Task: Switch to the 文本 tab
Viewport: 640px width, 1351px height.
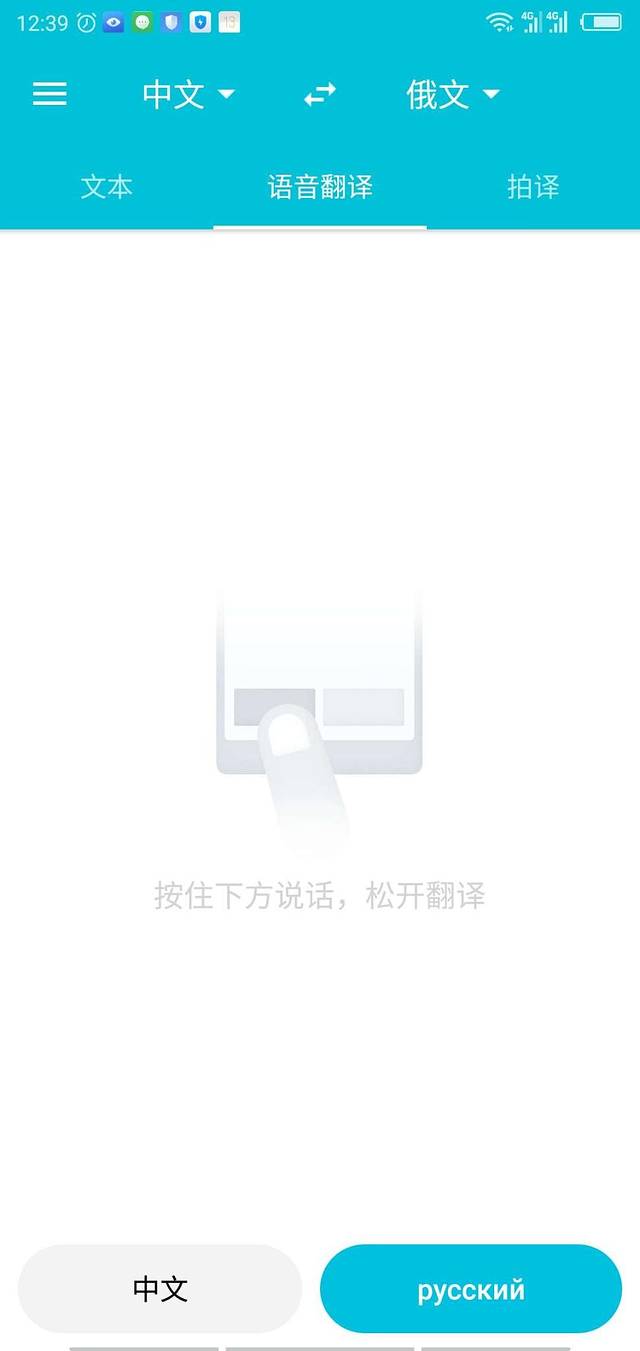Action: pos(107,187)
